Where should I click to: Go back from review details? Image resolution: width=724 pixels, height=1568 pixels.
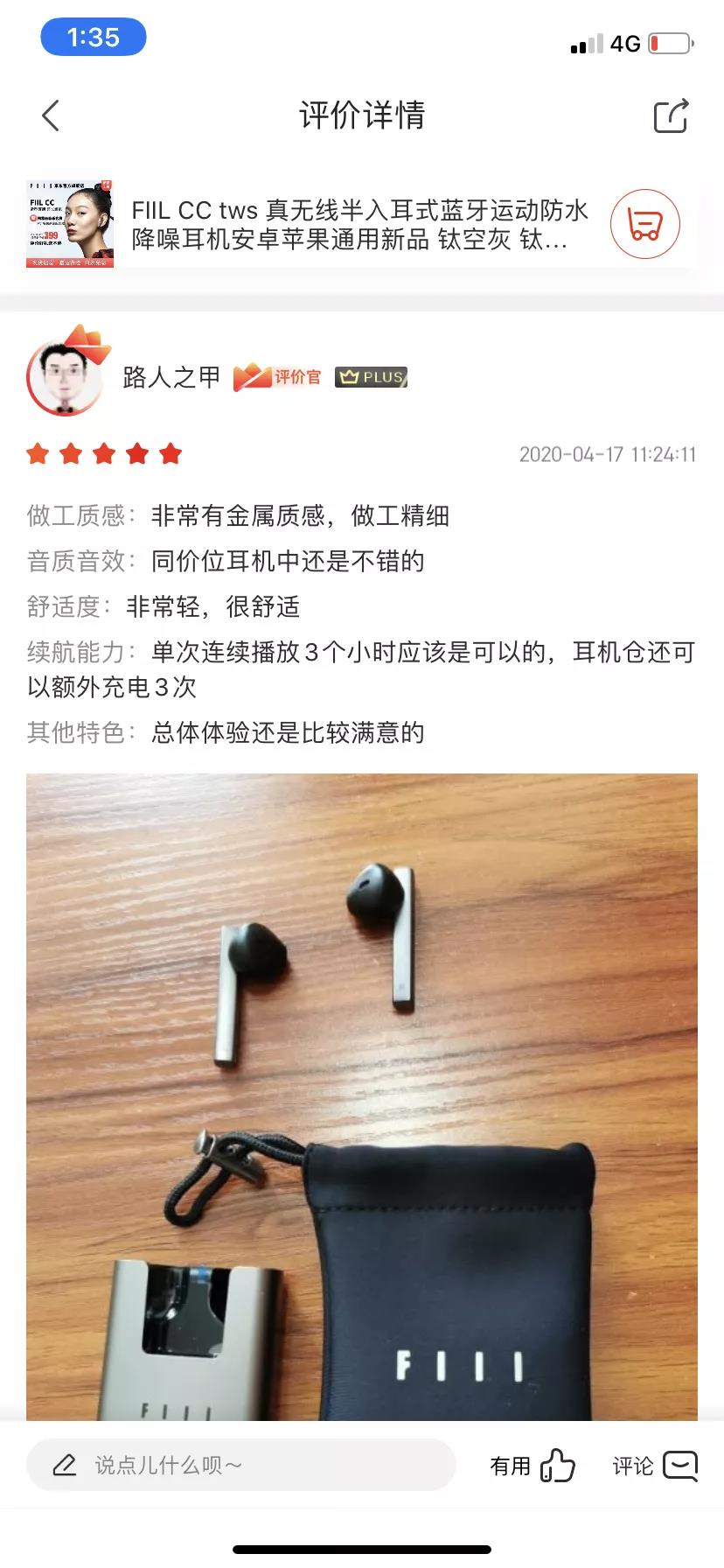(51, 115)
